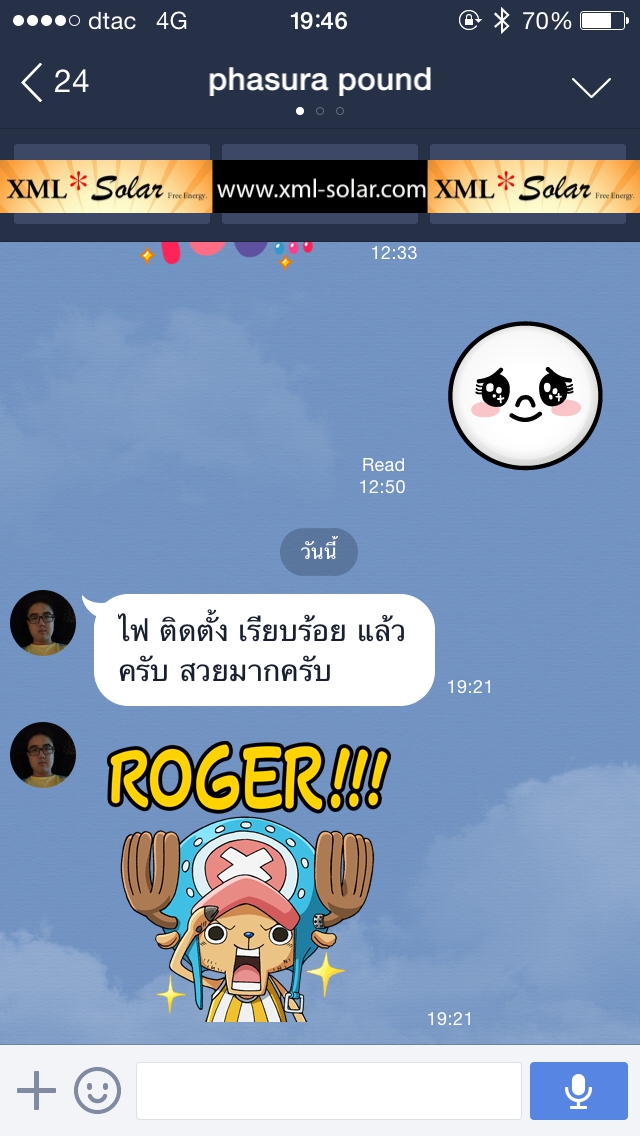Image resolution: width=640 pixels, height=1136 pixels.
Task: Expand the chat options dropdown arrow
Action: click(x=591, y=86)
